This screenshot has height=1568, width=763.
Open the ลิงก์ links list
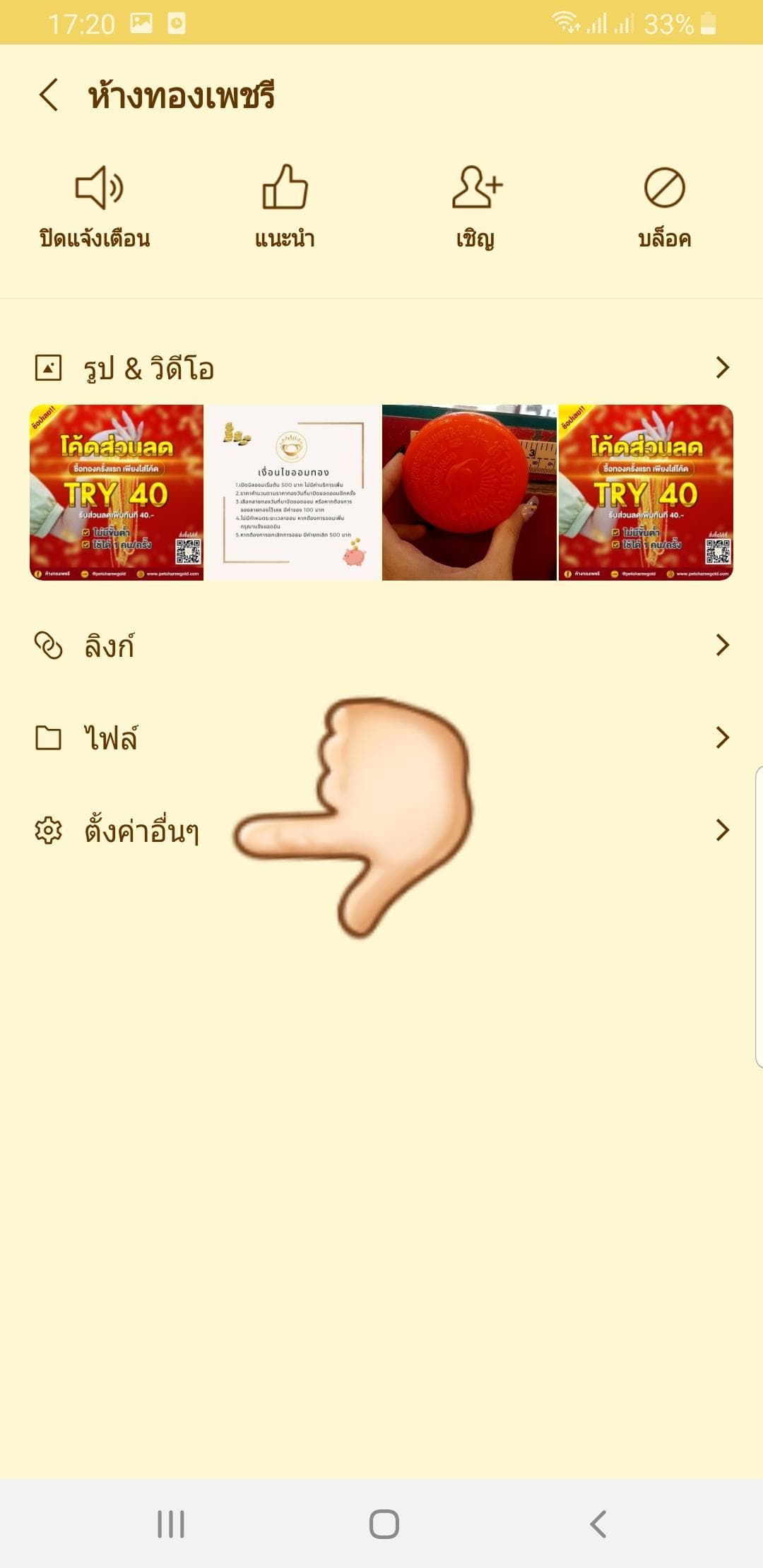coord(381,645)
